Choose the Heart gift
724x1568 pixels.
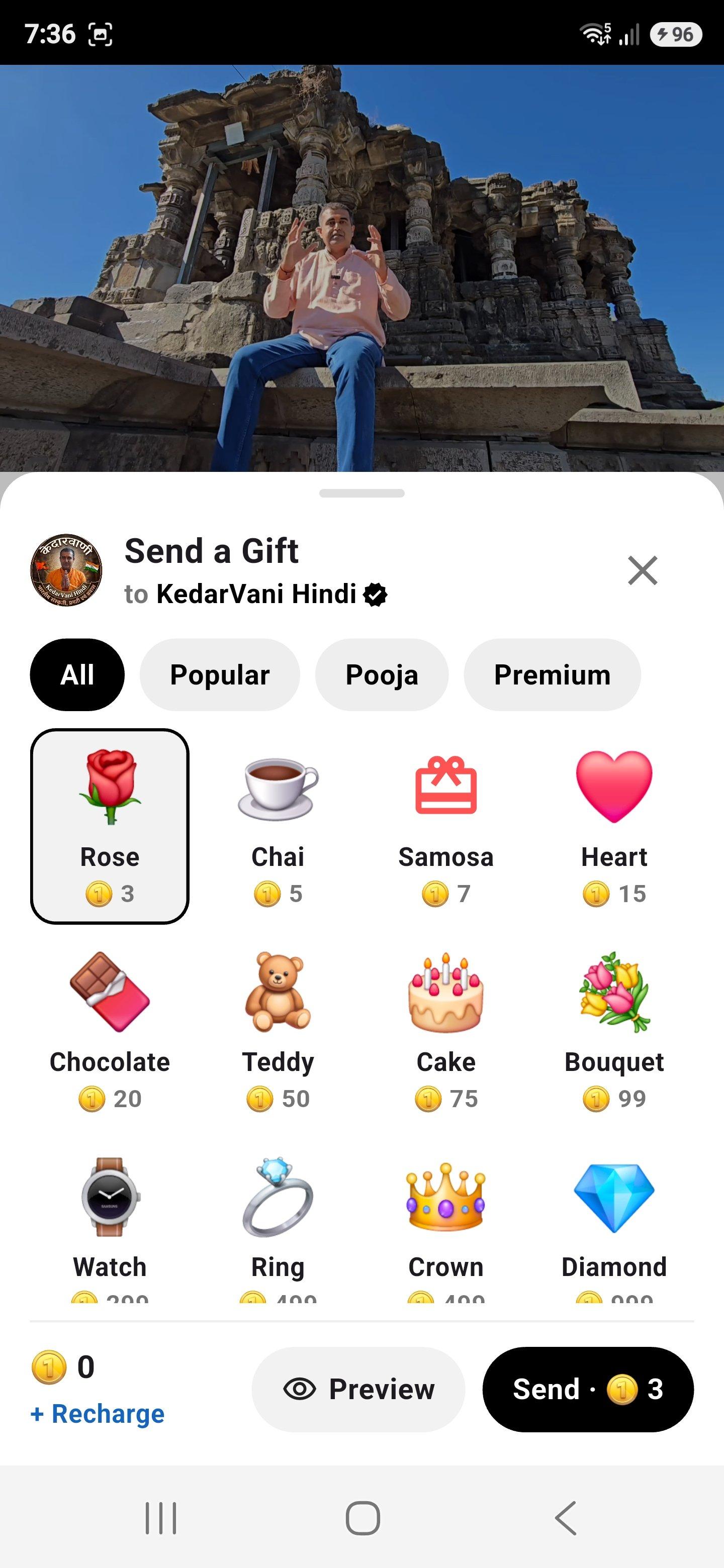click(614, 826)
